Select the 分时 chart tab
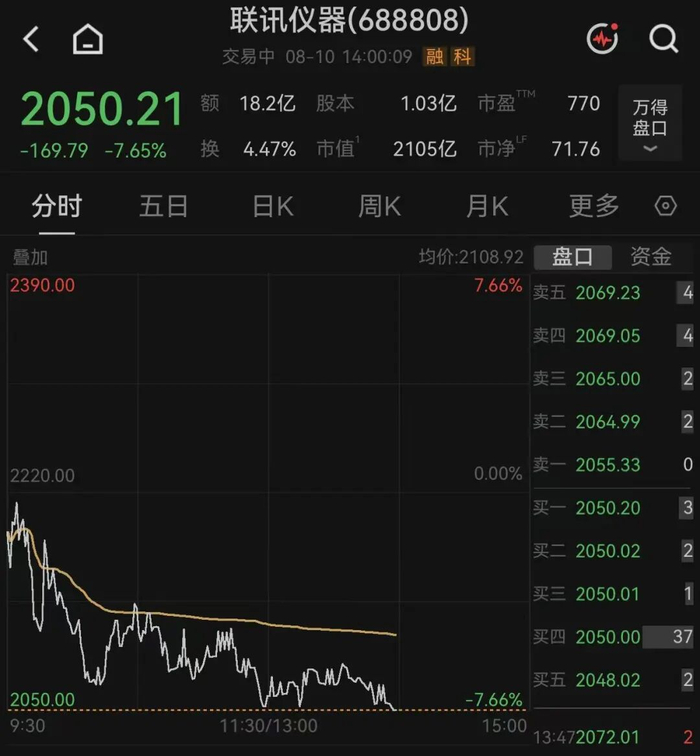This screenshot has width=700, height=756. point(57,206)
